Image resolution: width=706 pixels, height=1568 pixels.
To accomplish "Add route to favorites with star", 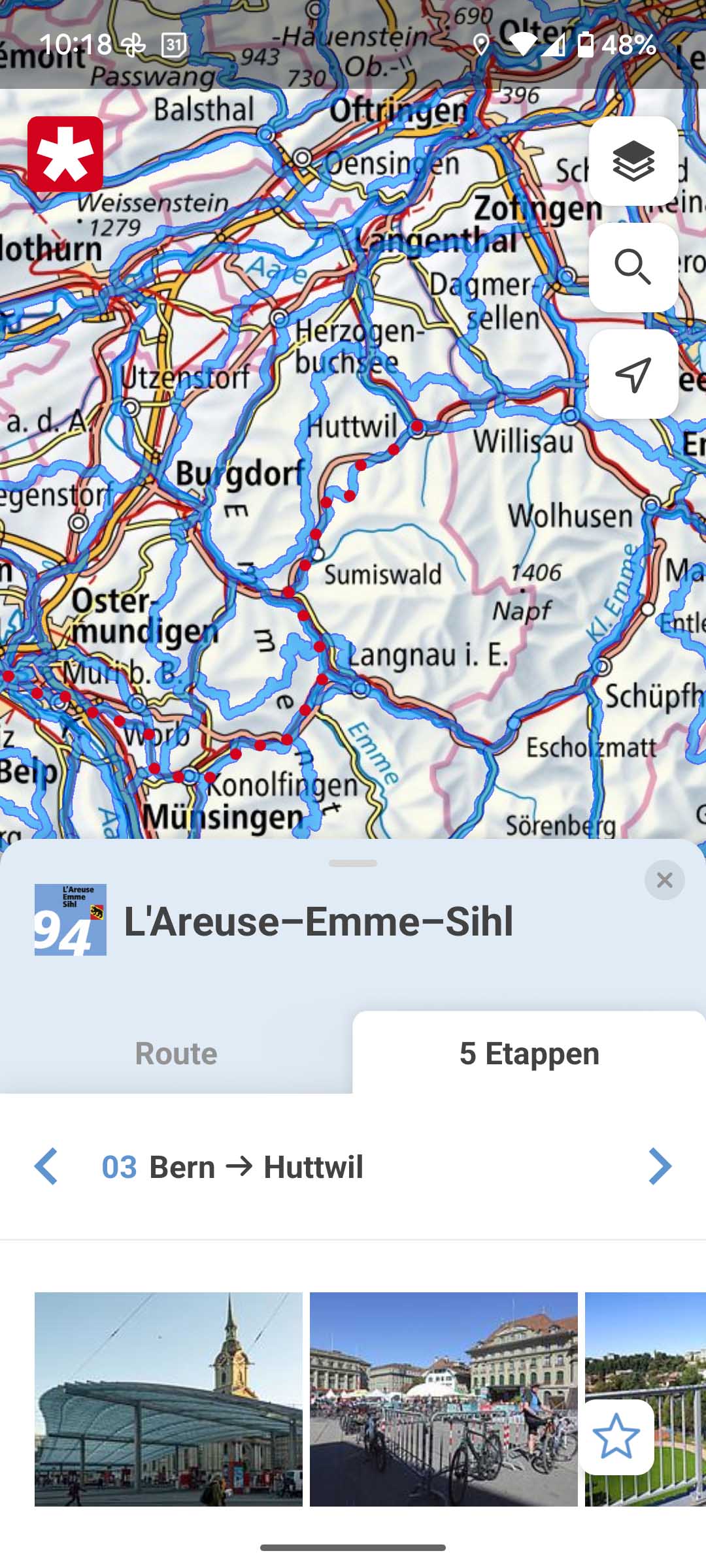I will (616, 1437).
